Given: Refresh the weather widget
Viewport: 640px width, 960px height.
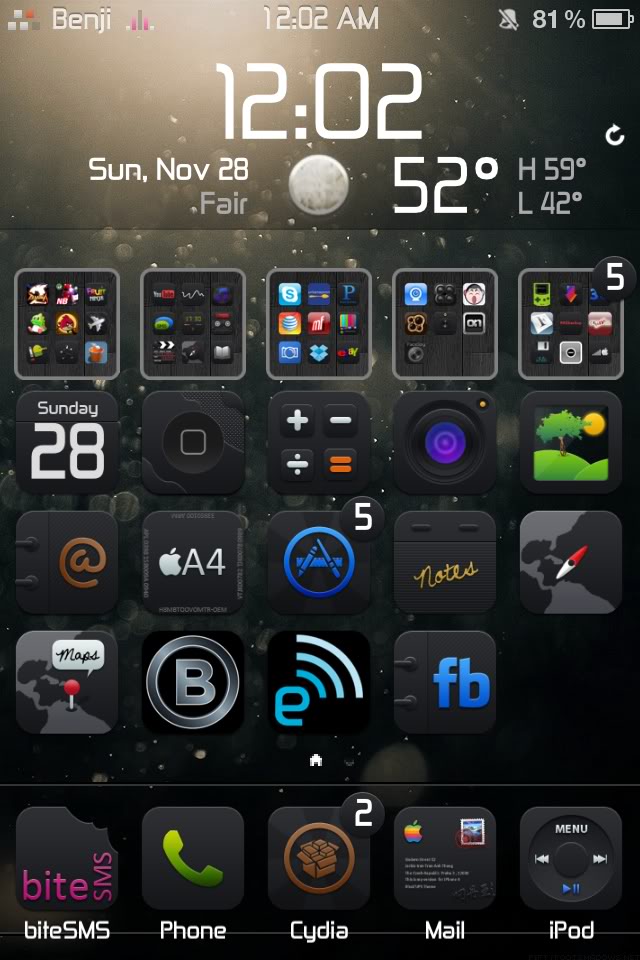Looking at the screenshot, I should pyautogui.click(x=616, y=134).
